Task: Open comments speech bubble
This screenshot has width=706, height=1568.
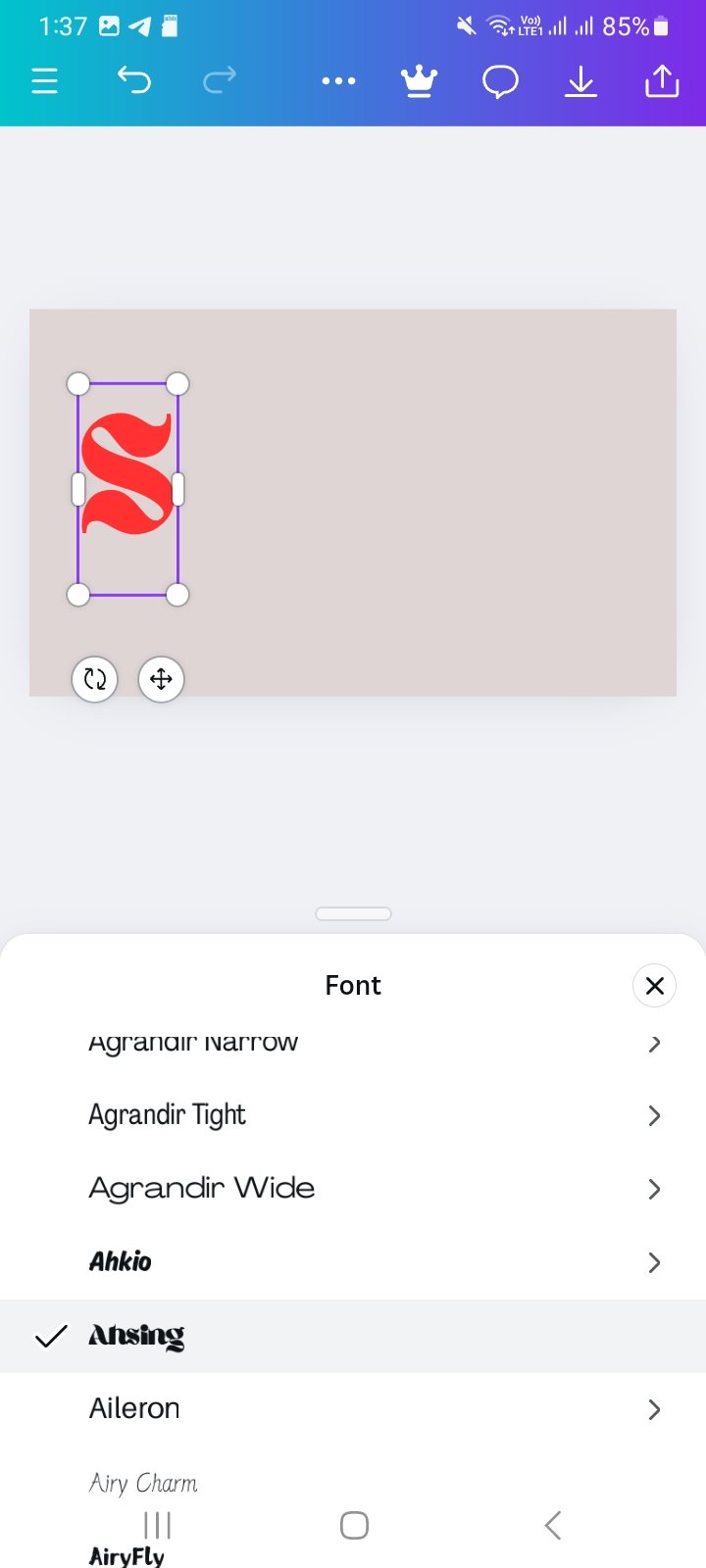Action: click(x=500, y=81)
